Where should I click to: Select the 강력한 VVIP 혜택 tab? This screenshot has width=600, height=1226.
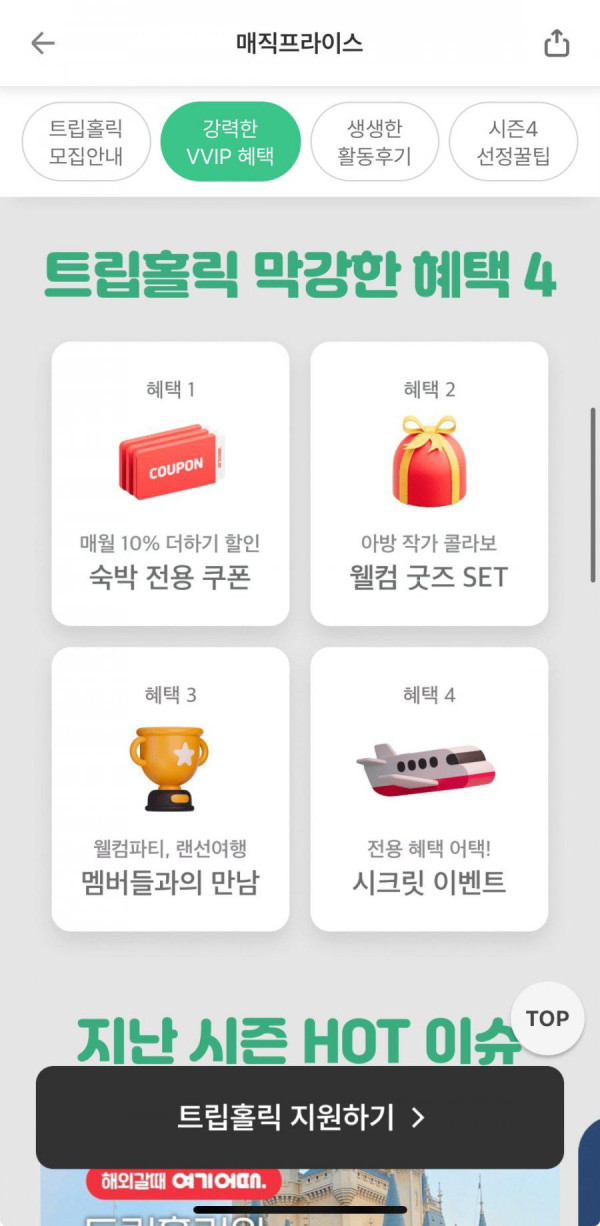pos(230,142)
